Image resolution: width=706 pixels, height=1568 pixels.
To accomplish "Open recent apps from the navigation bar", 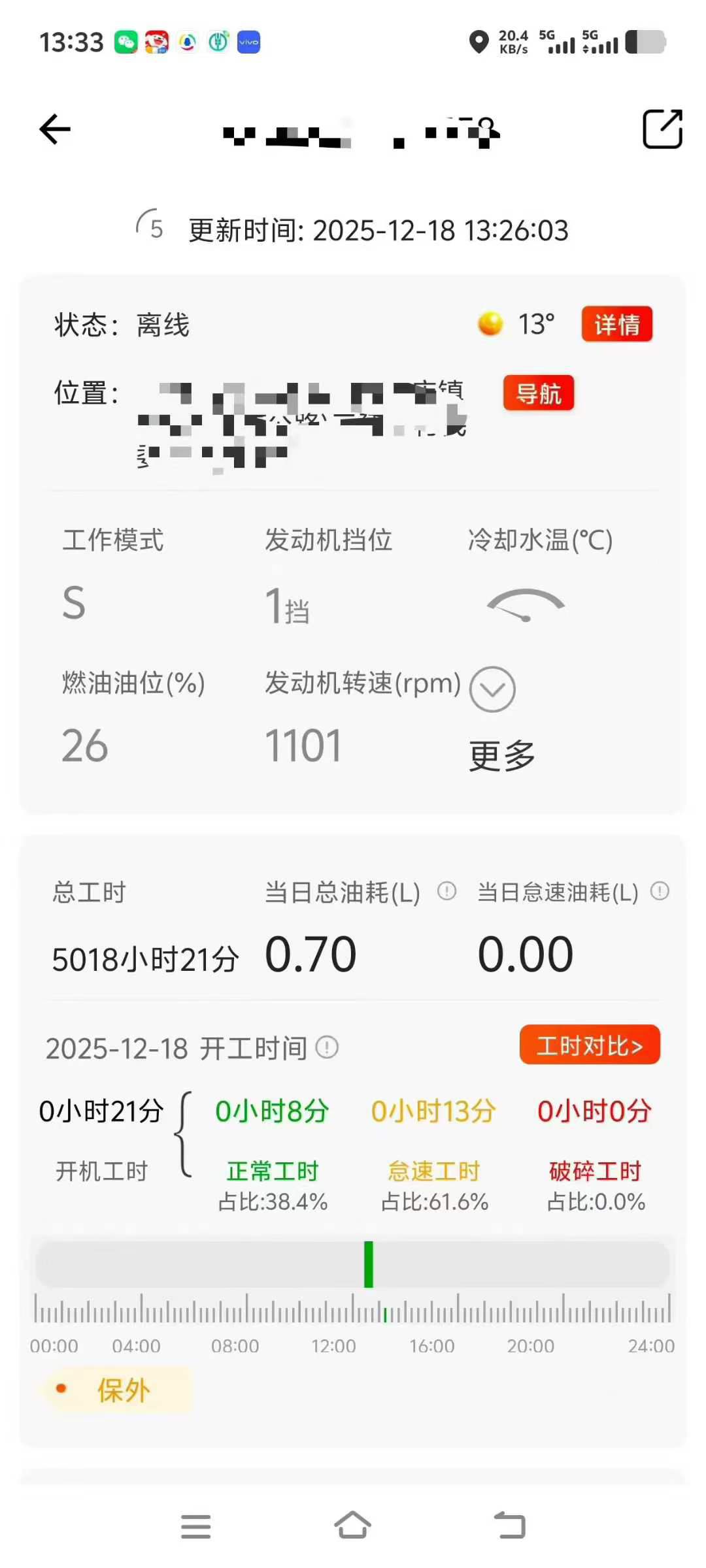I will [195, 1526].
